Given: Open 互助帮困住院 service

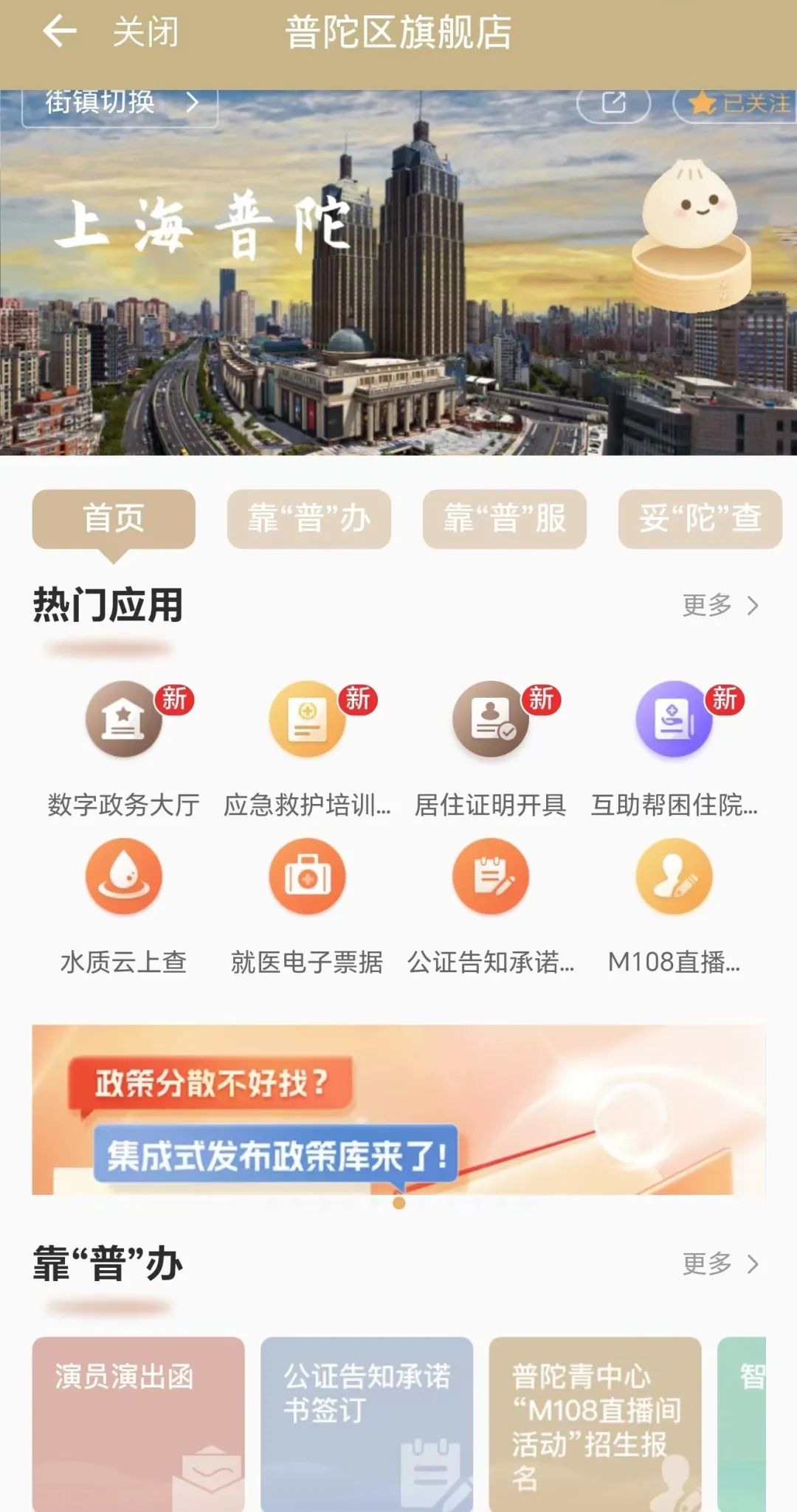Looking at the screenshot, I should pos(674,745).
